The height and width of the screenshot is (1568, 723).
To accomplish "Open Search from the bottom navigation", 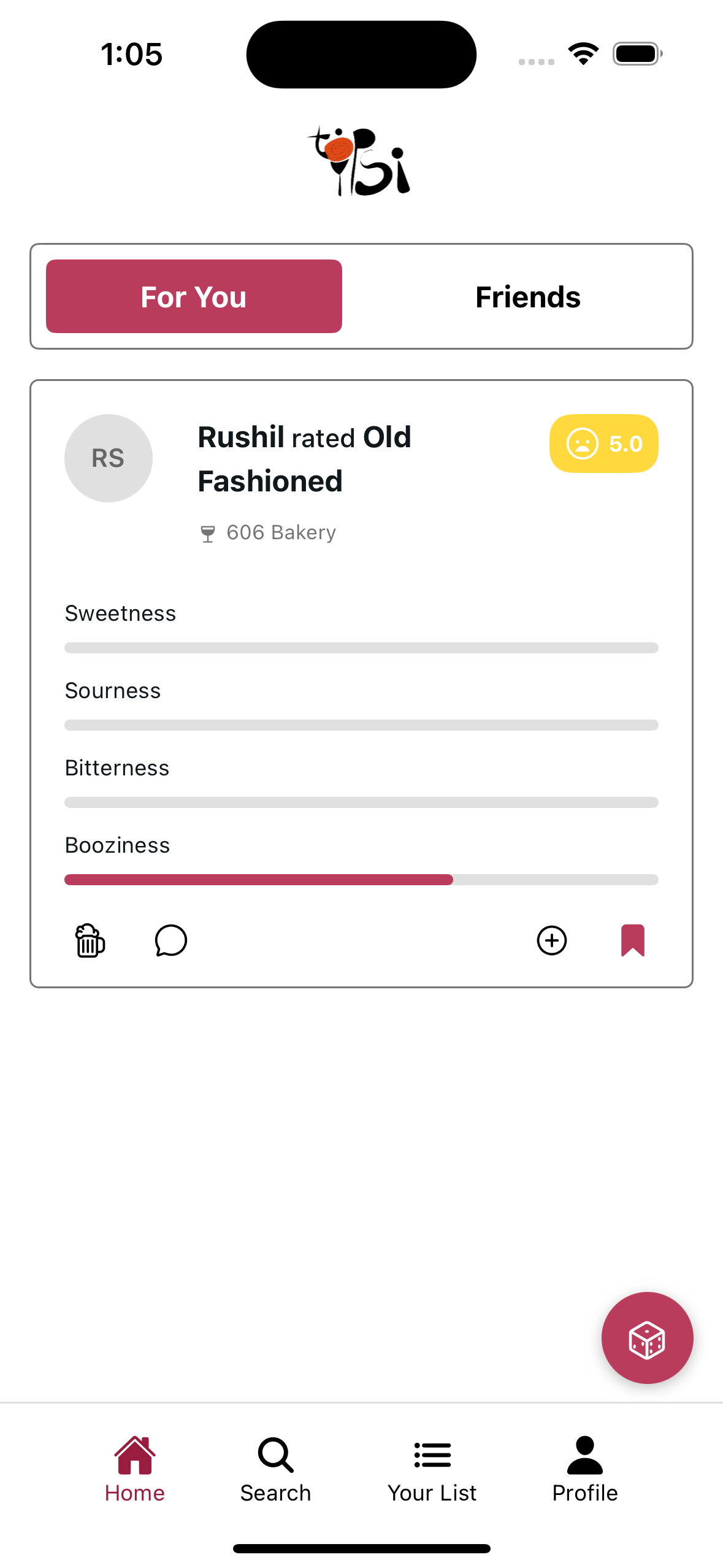I will pos(275,1472).
